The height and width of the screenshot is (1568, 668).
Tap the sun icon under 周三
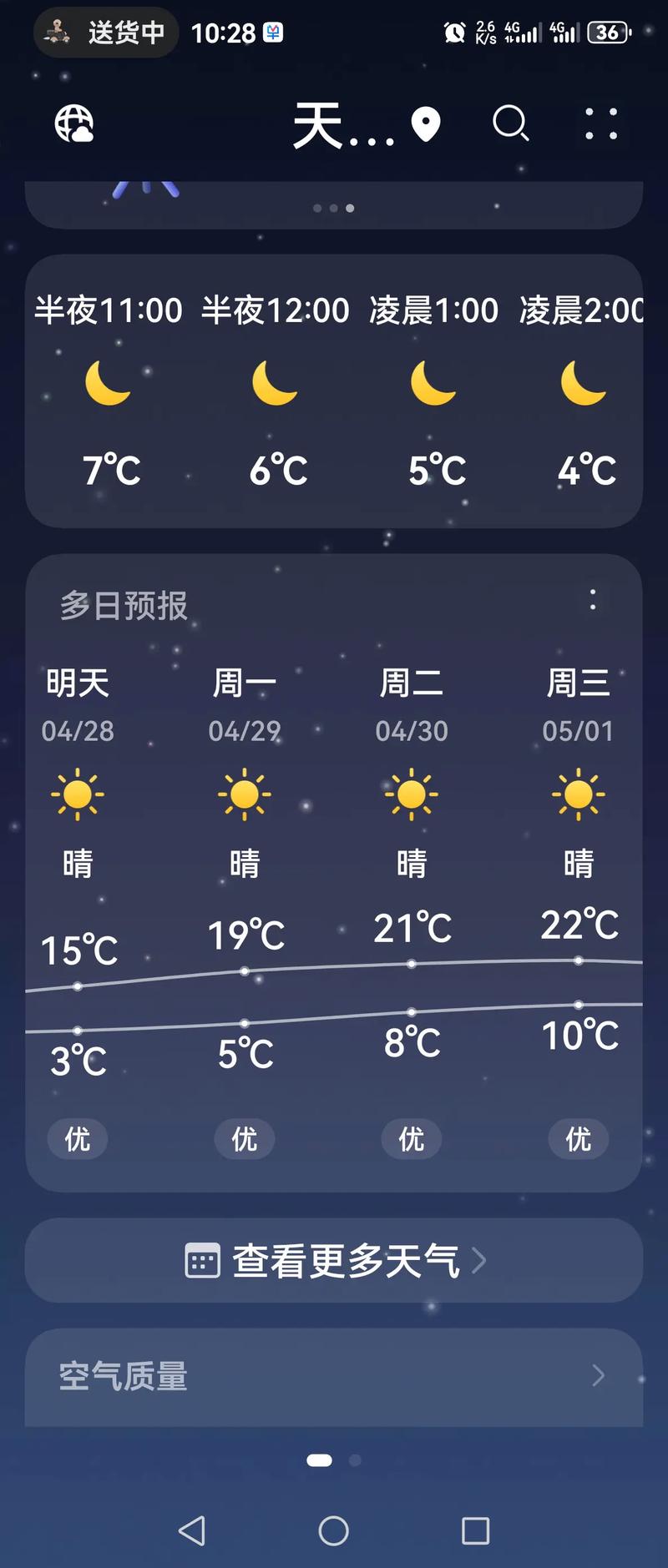coord(578,794)
